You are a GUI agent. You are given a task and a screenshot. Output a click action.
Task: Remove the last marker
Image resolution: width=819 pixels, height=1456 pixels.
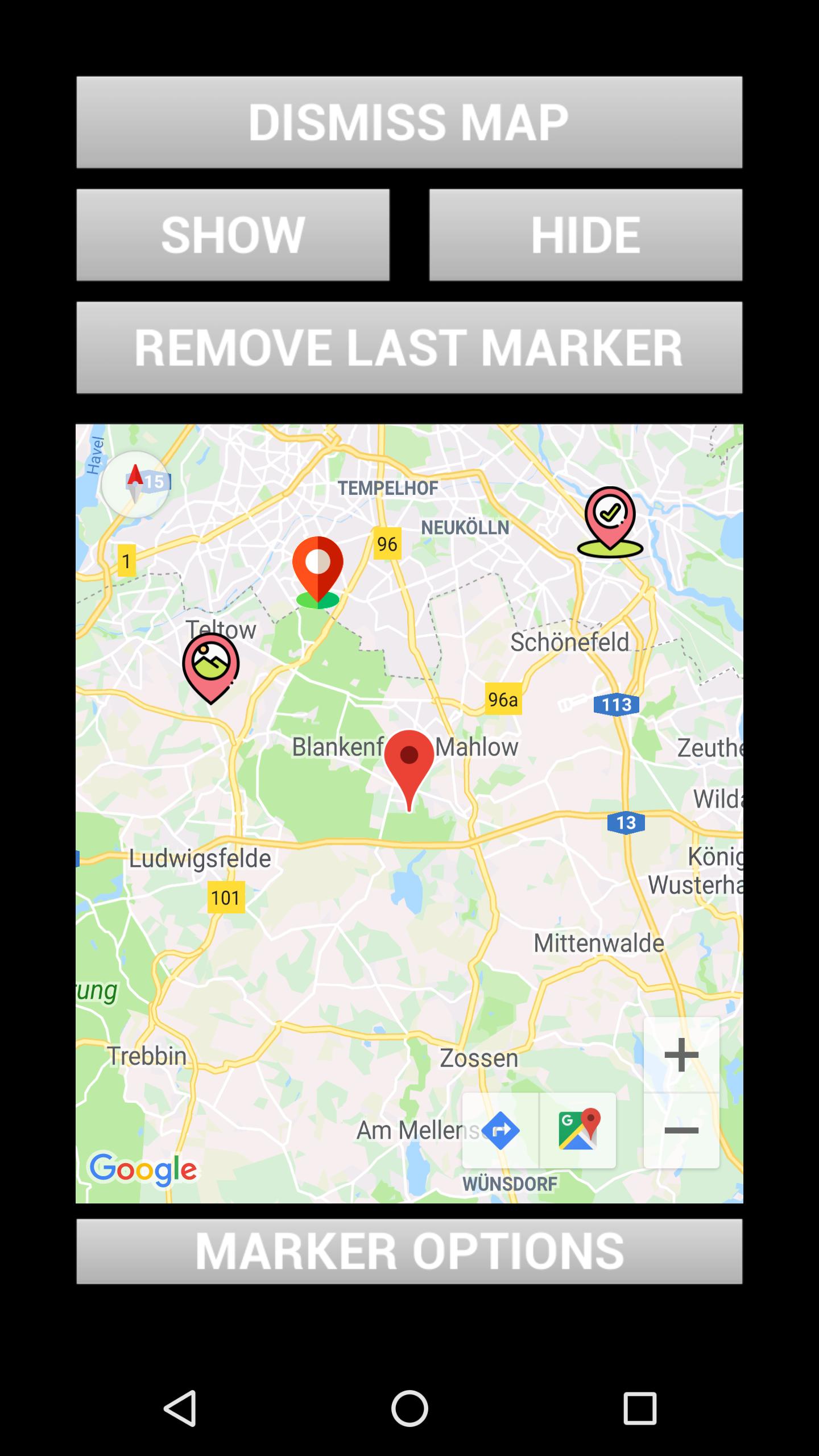[409, 347]
